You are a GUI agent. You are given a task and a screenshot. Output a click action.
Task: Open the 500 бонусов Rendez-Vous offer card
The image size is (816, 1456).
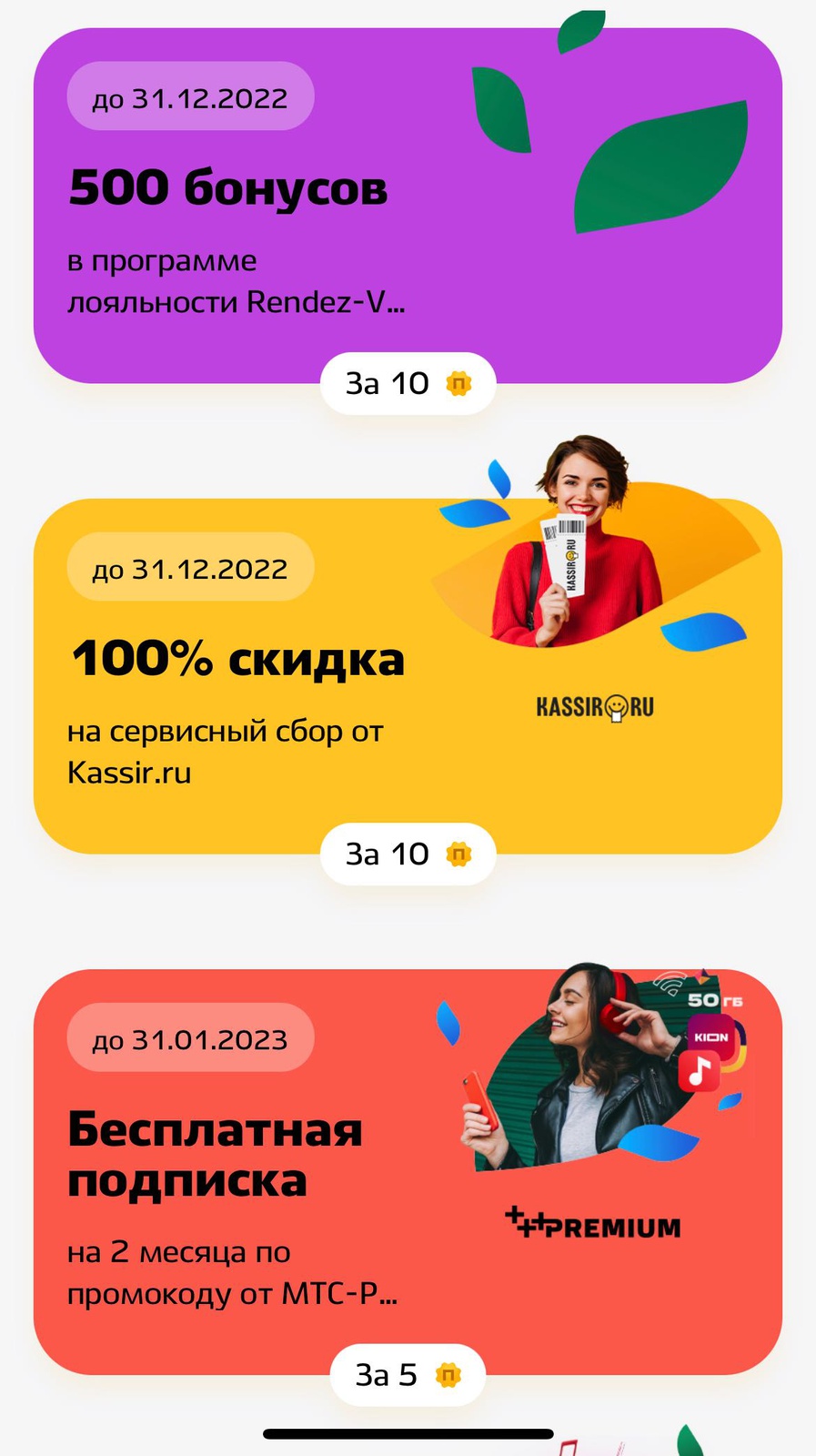coord(408,205)
